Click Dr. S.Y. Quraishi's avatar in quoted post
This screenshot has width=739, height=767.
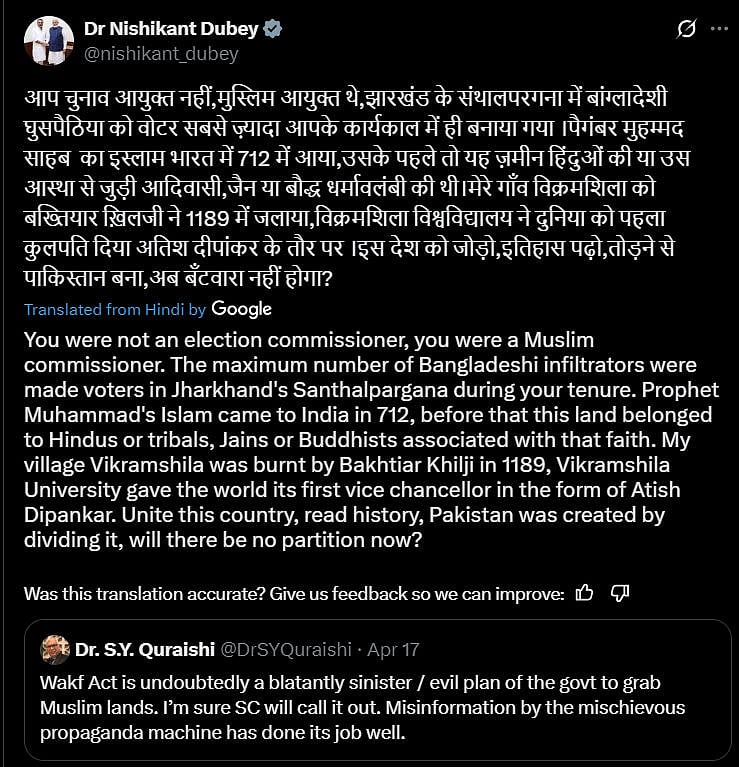coord(55,650)
